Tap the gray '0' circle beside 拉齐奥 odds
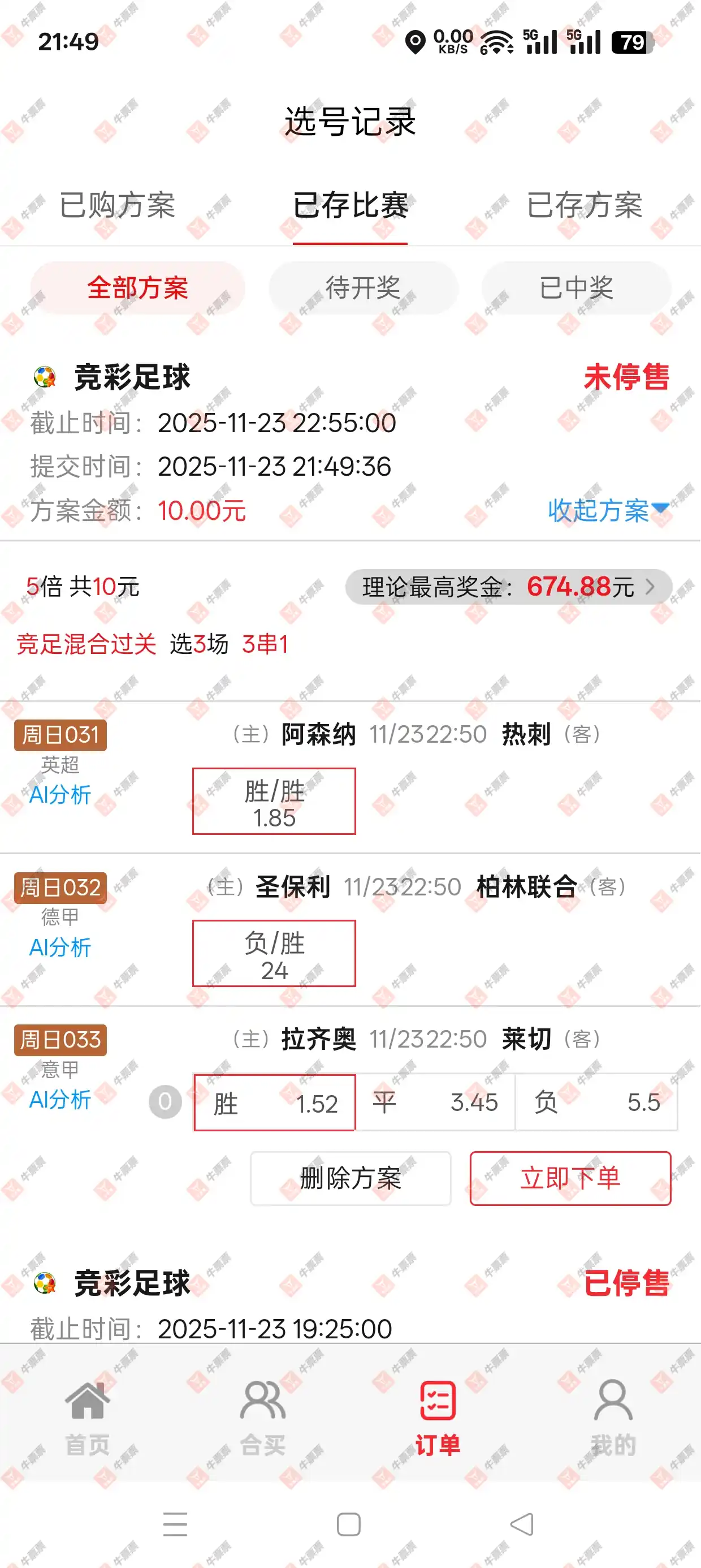Viewport: 701px width, 1568px height. tap(165, 1102)
